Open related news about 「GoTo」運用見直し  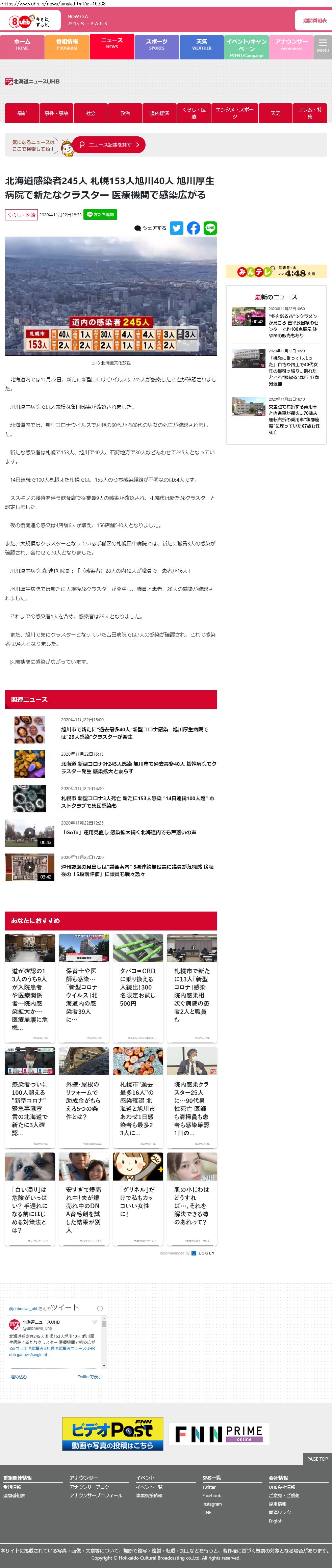pyautogui.click(x=129, y=832)
